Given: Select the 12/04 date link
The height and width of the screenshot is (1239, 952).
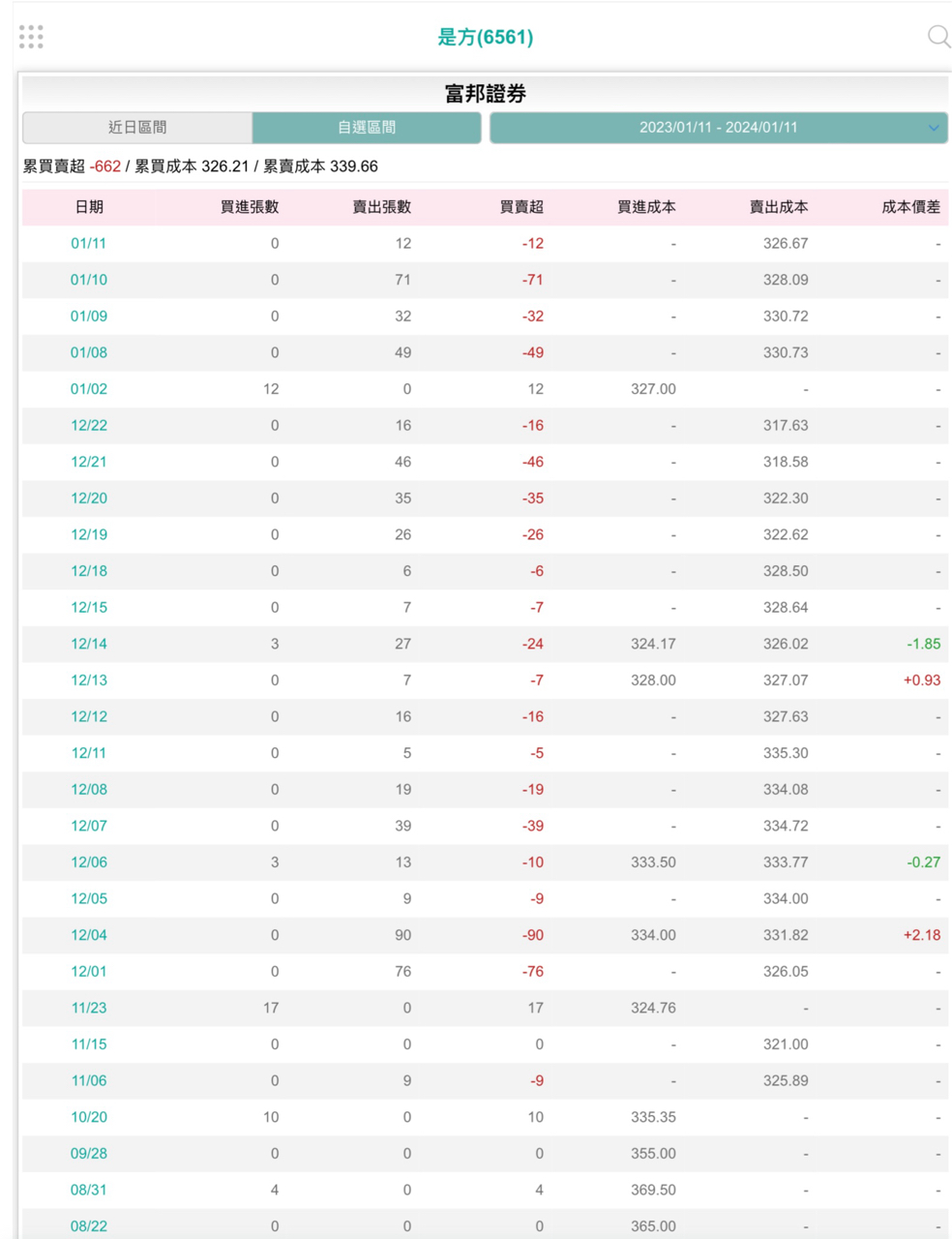Looking at the screenshot, I should pos(89,935).
